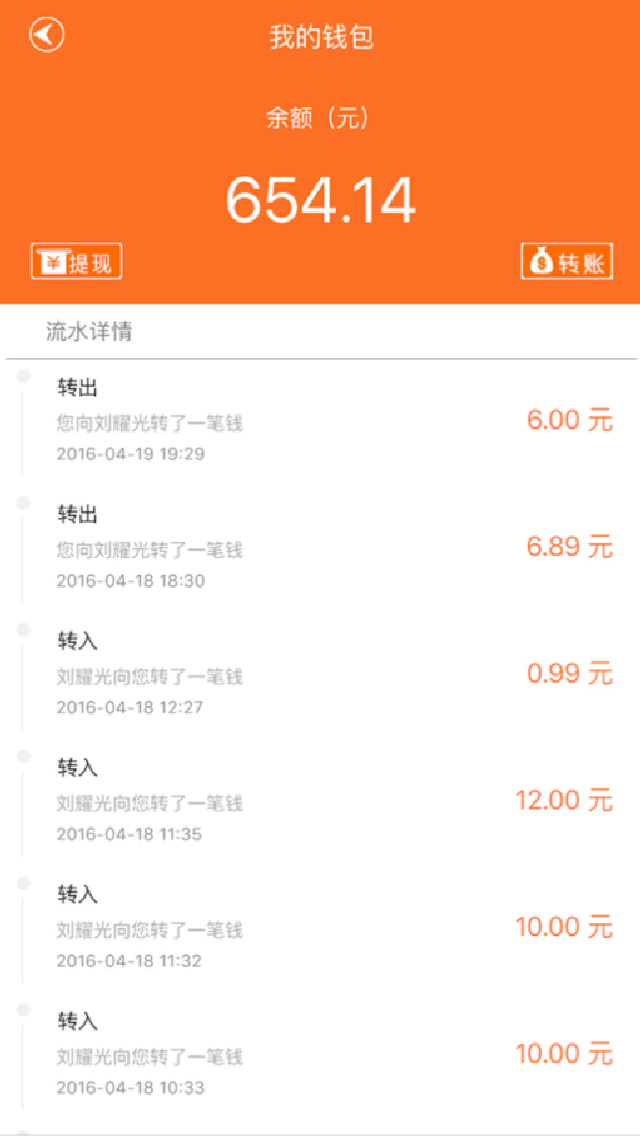Open the 转入 record from 10:33
The image size is (640, 1136).
[x=320, y=1054]
